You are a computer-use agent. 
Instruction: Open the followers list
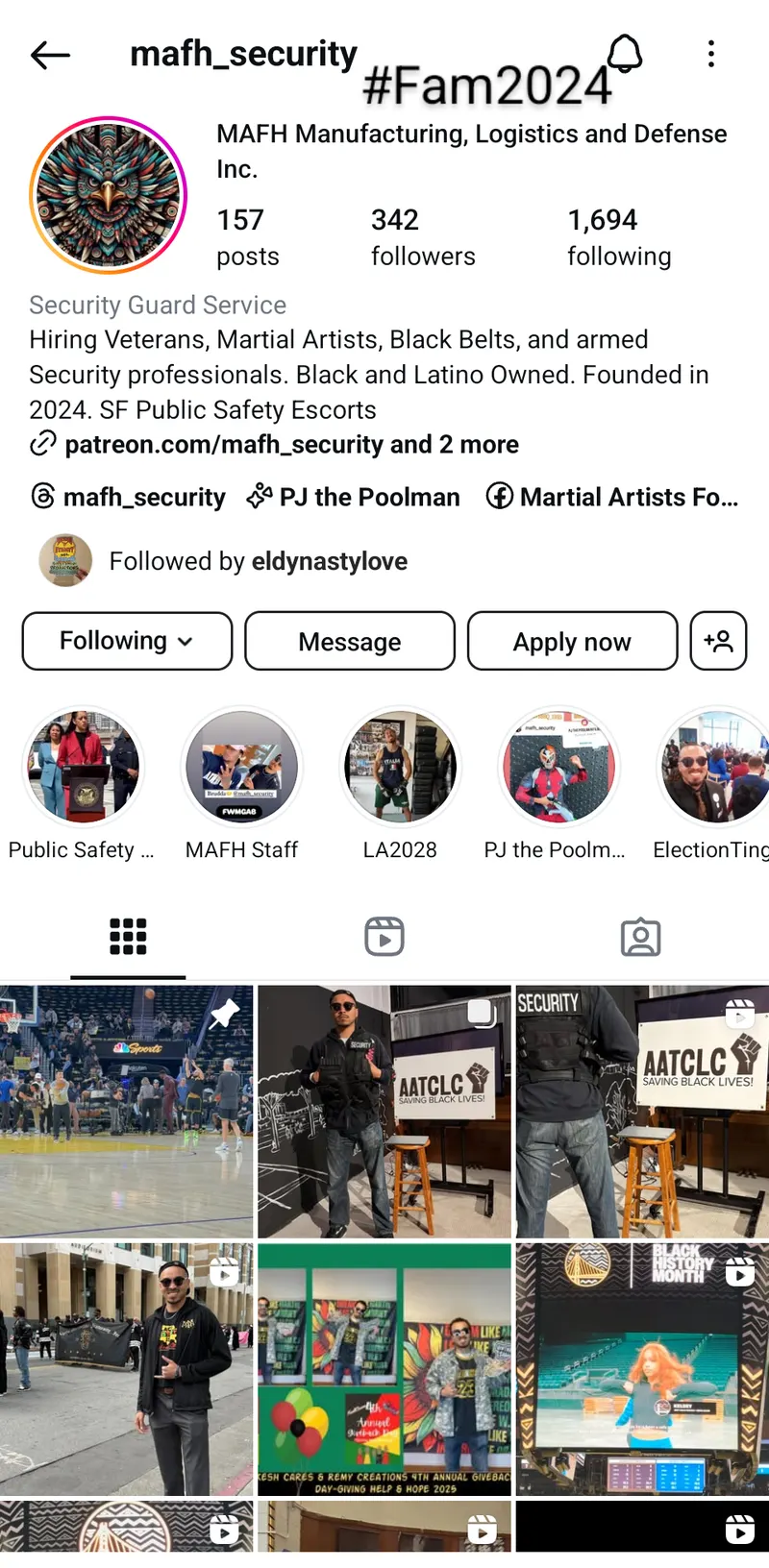[423, 237]
